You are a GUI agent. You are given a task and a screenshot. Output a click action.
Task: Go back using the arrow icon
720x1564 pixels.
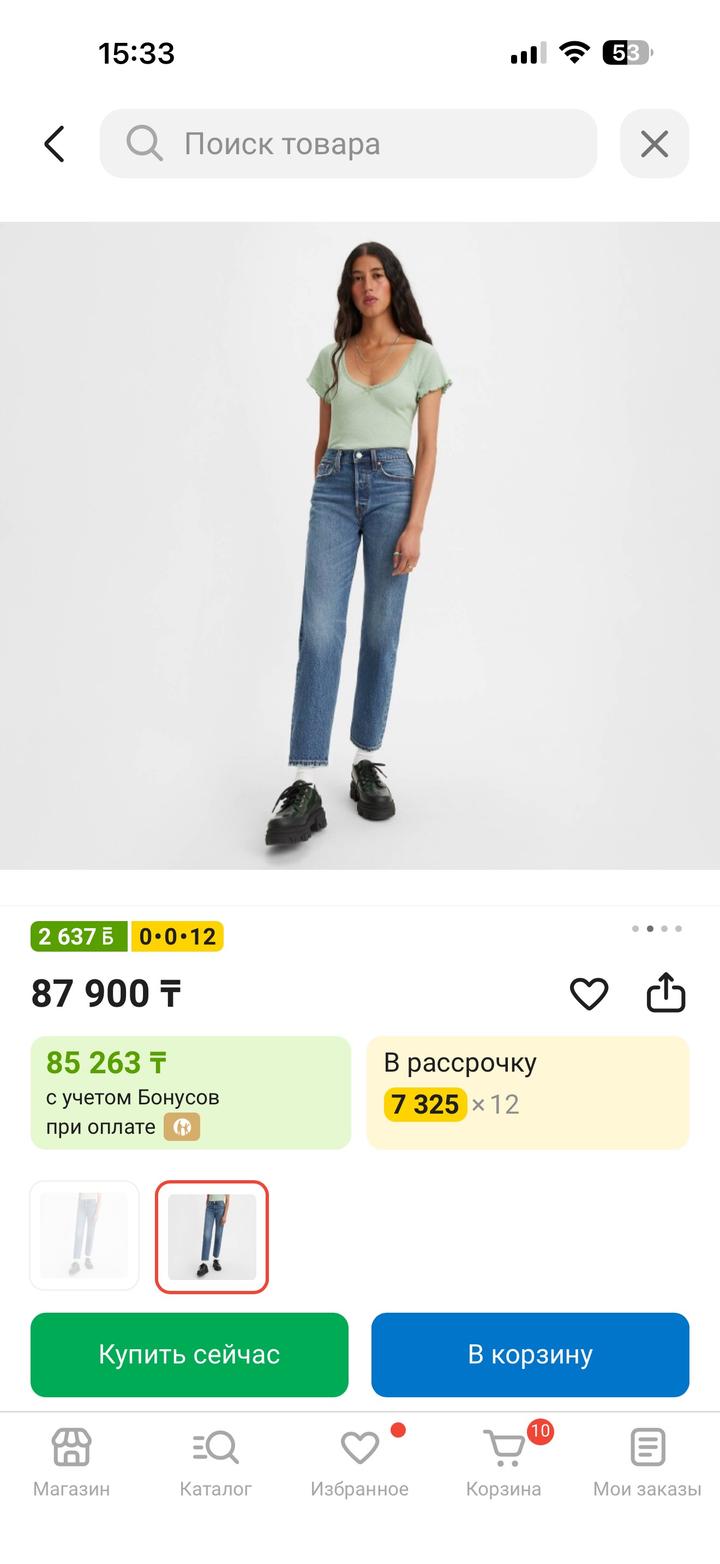tap(54, 144)
